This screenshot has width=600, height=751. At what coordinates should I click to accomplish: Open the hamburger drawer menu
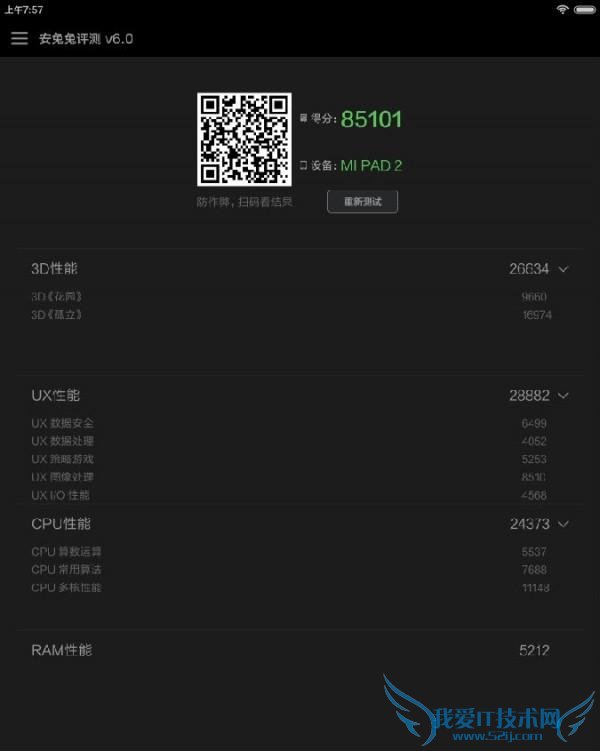tap(19, 38)
